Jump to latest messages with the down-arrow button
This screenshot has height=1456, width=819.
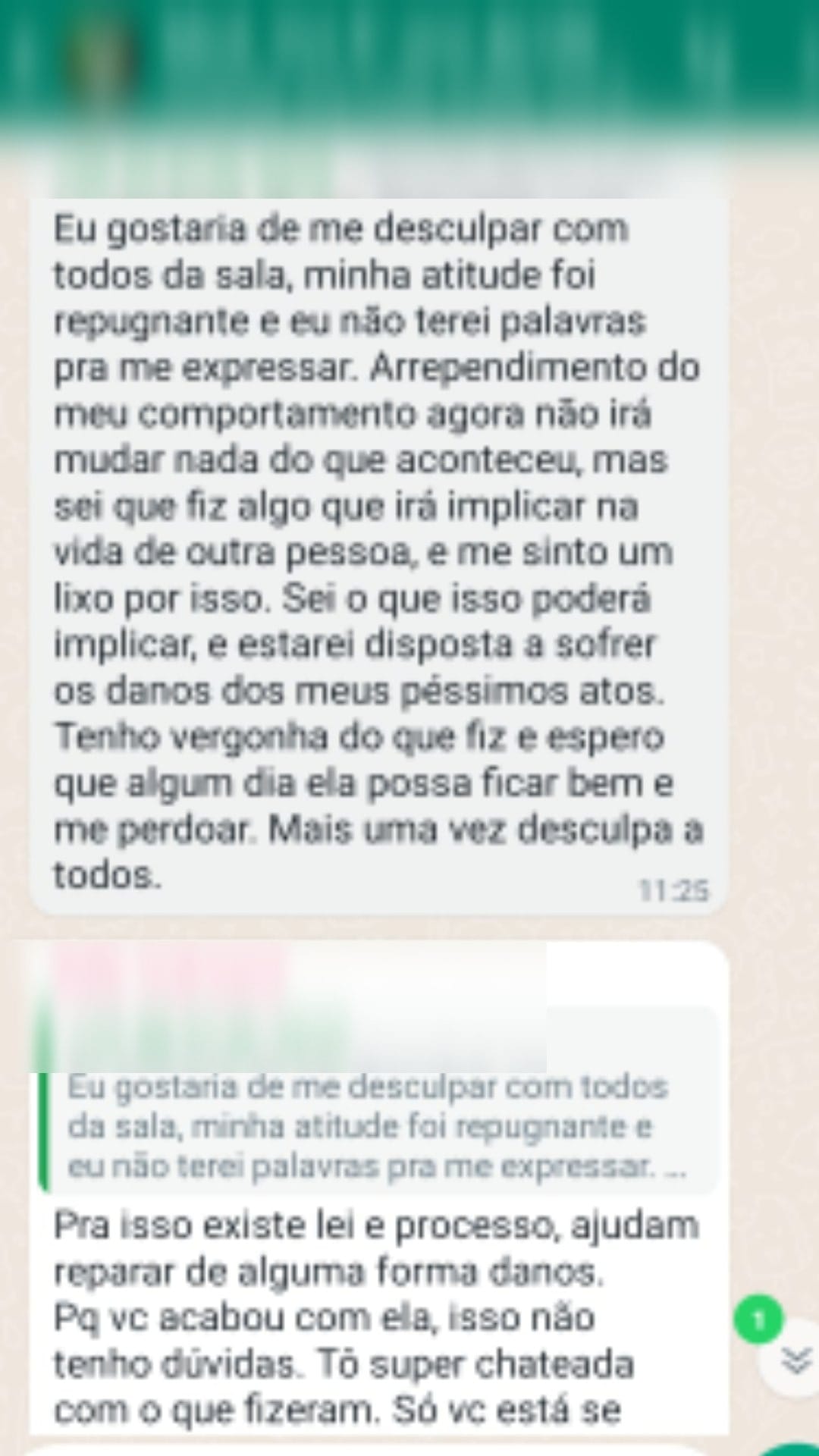coord(795,1362)
